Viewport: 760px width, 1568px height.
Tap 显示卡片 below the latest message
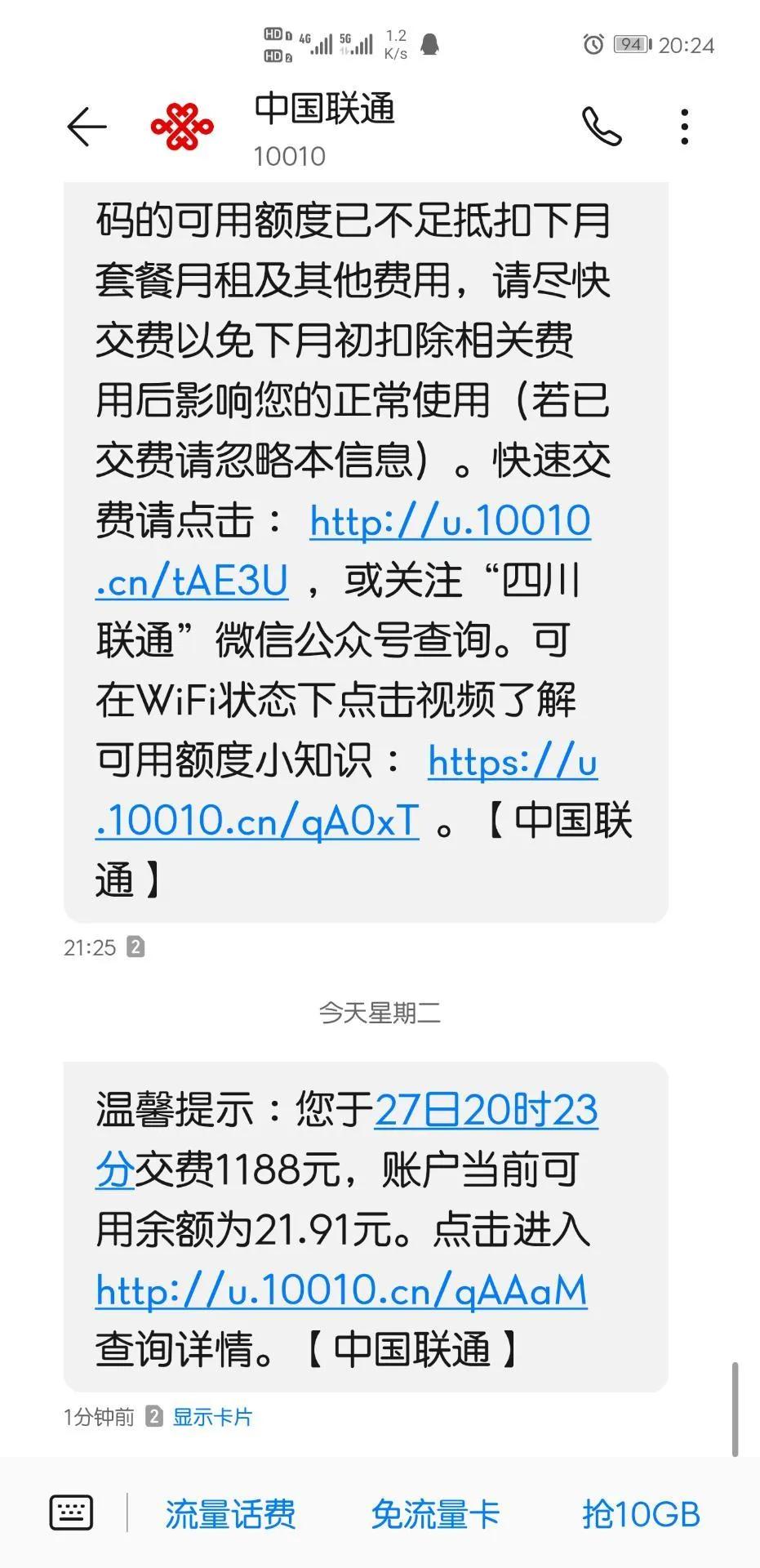pos(211,1418)
